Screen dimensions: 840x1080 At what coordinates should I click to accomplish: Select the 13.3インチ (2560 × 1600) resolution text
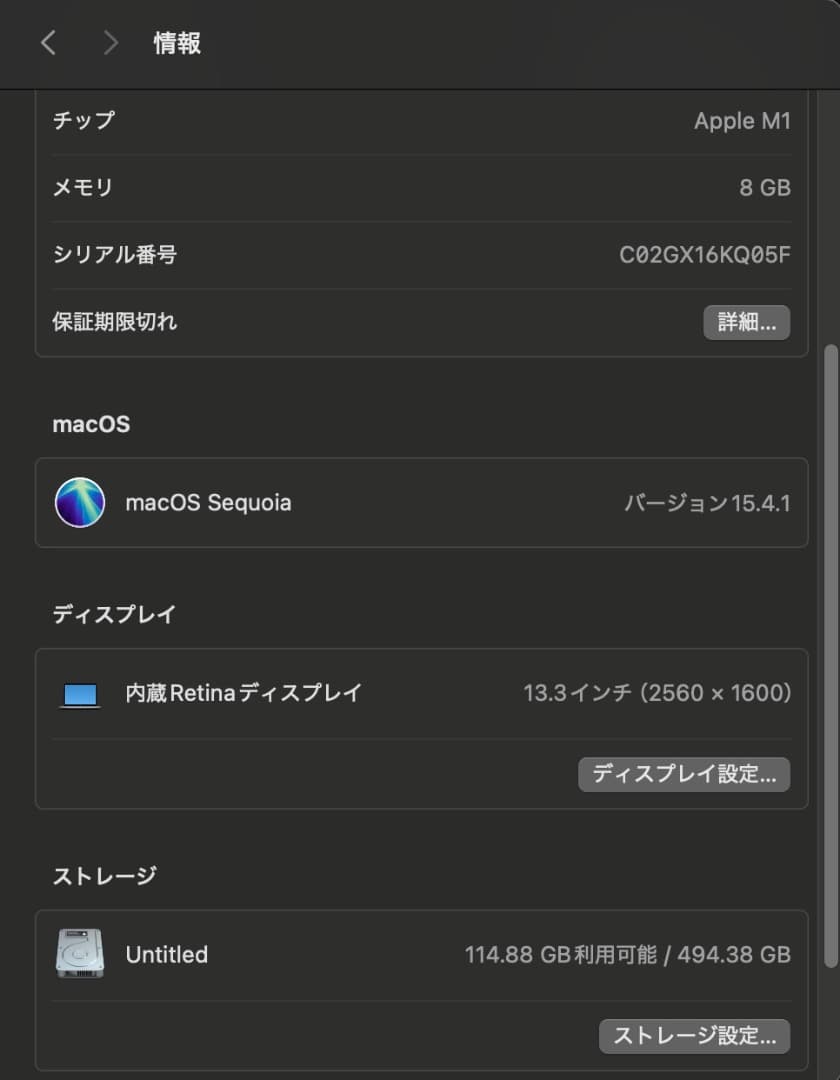[659, 692]
